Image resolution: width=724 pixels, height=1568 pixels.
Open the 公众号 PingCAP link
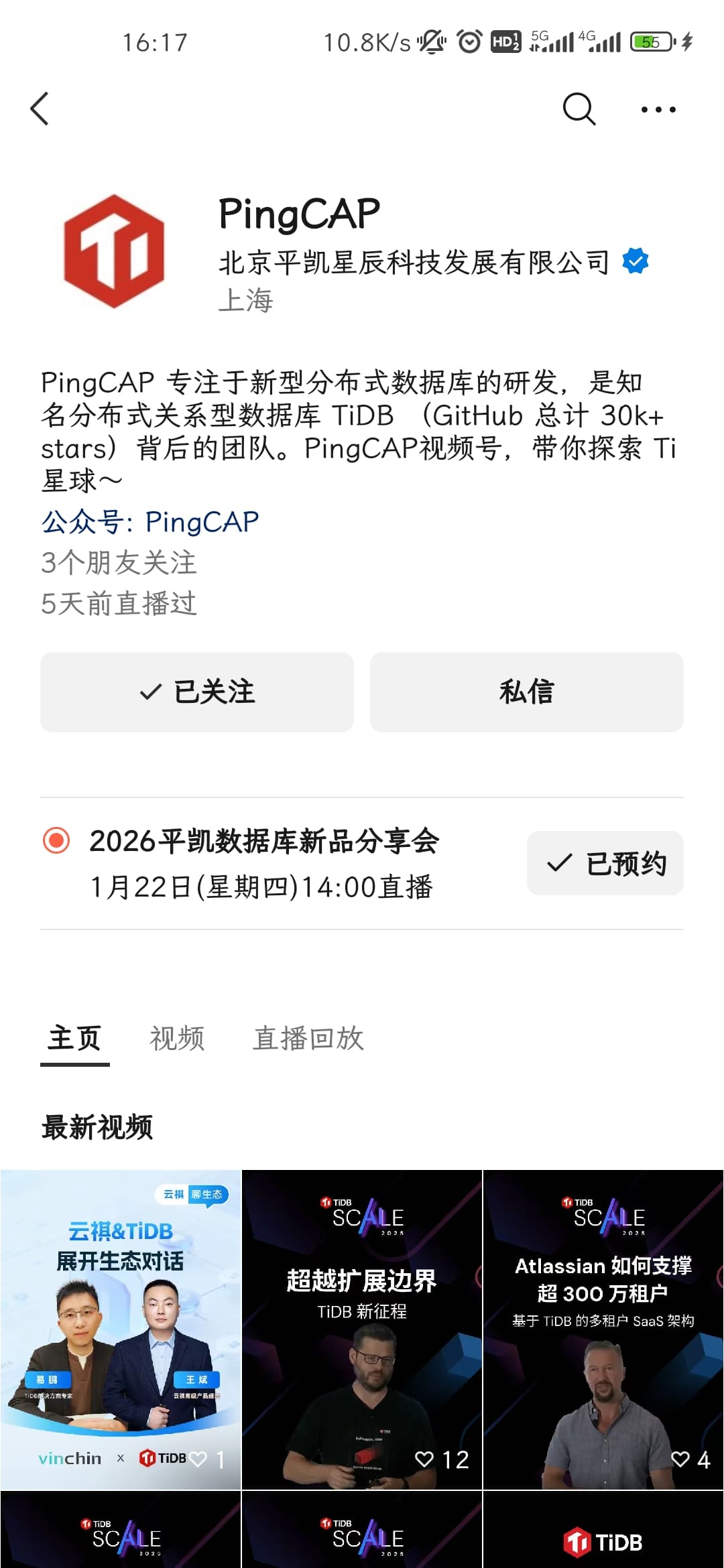(x=150, y=522)
